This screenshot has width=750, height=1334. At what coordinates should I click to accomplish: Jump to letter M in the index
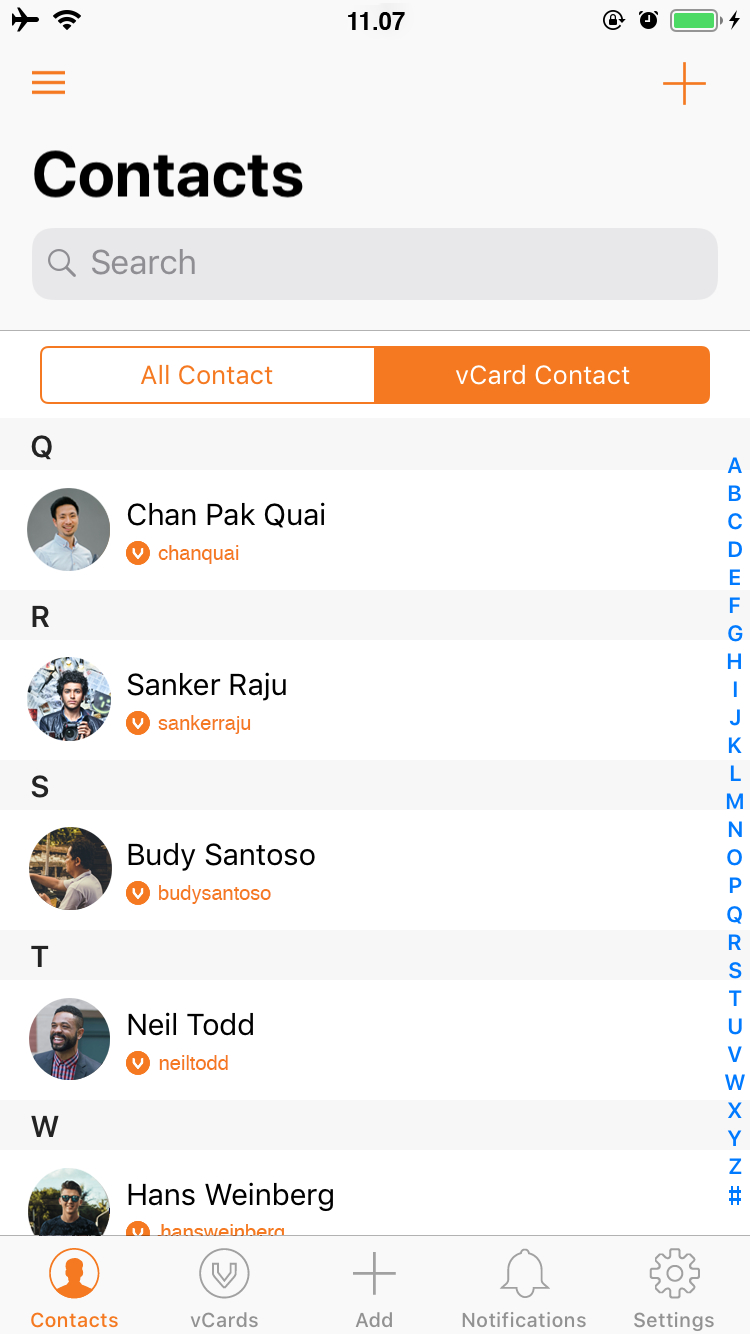734,801
